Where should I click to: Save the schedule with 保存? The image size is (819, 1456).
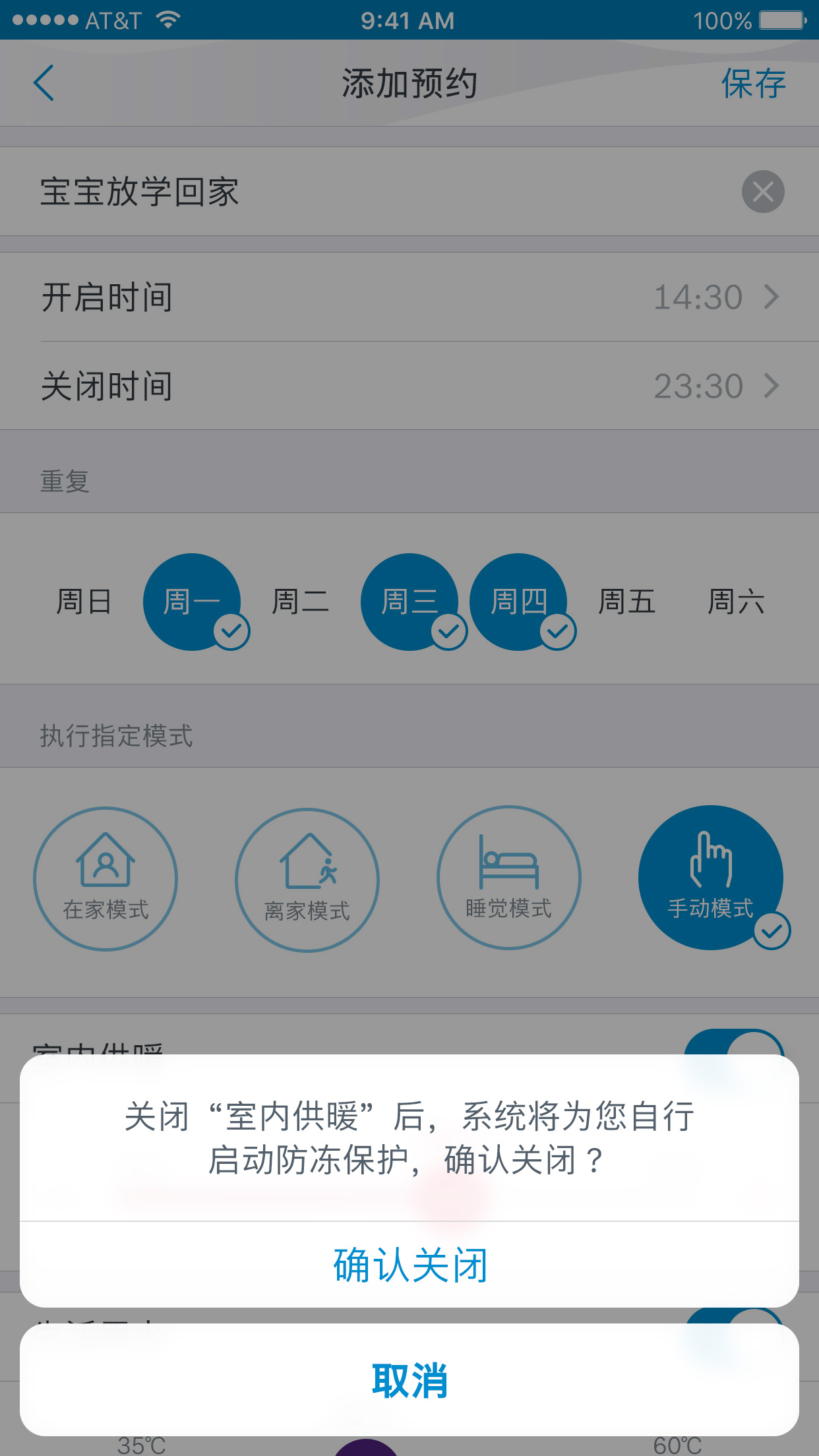pyautogui.click(x=753, y=84)
